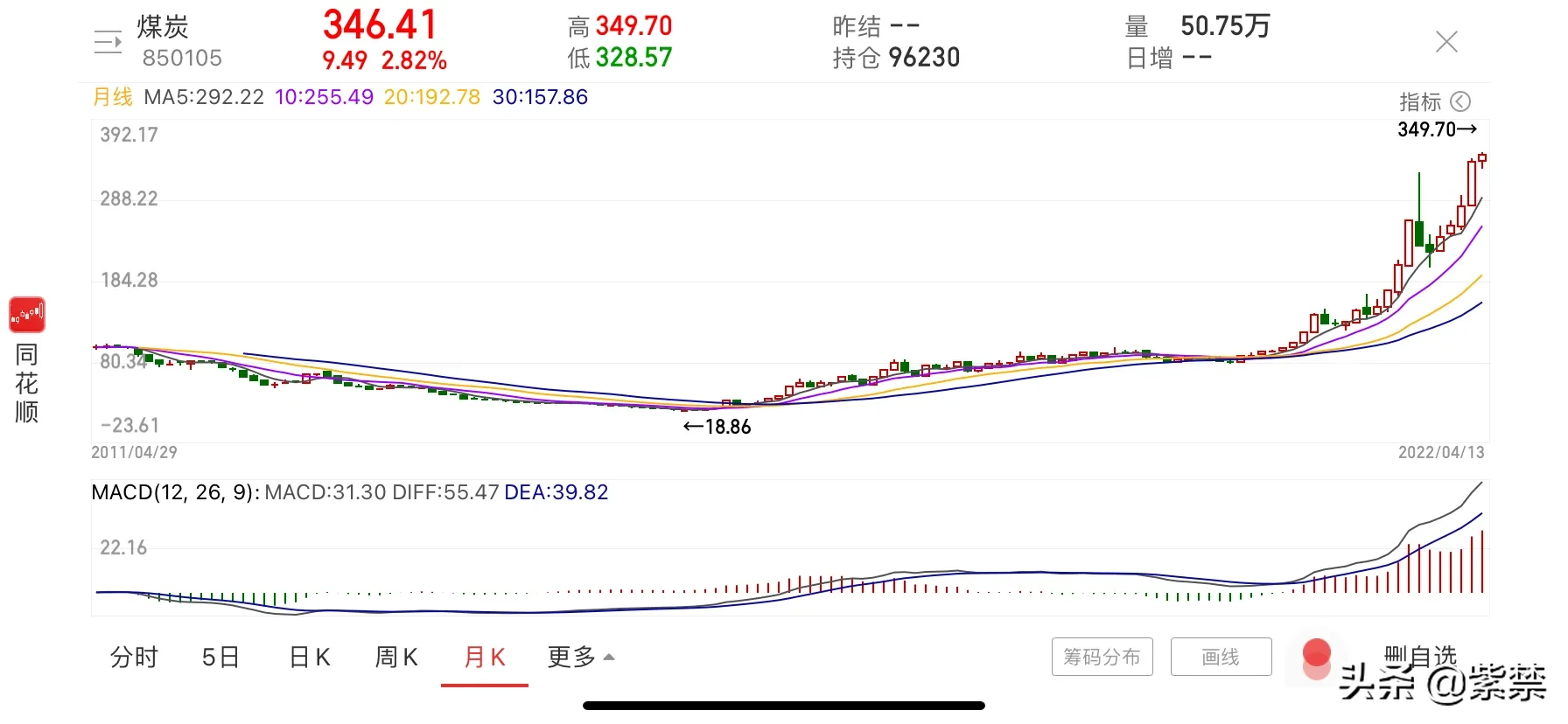Switch to the 周K chart tab
The height and width of the screenshot is (724, 1568).
coord(396,657)
